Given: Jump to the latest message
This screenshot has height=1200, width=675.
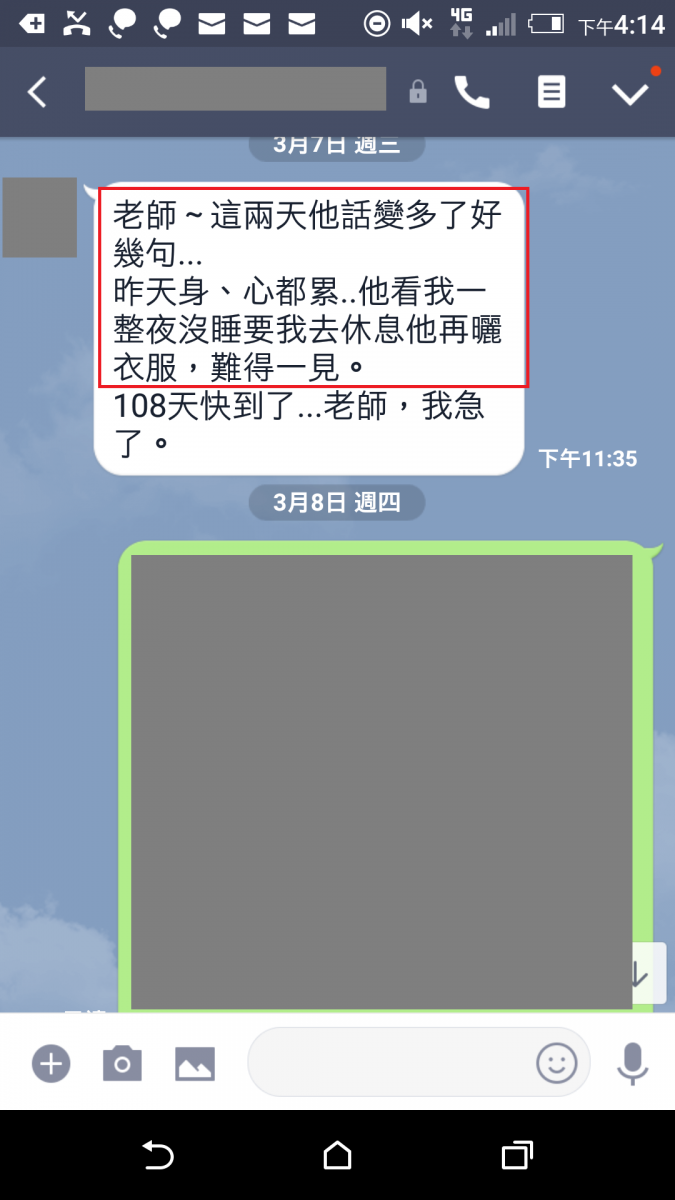Looking at the screenshot, I should point(639,975).
